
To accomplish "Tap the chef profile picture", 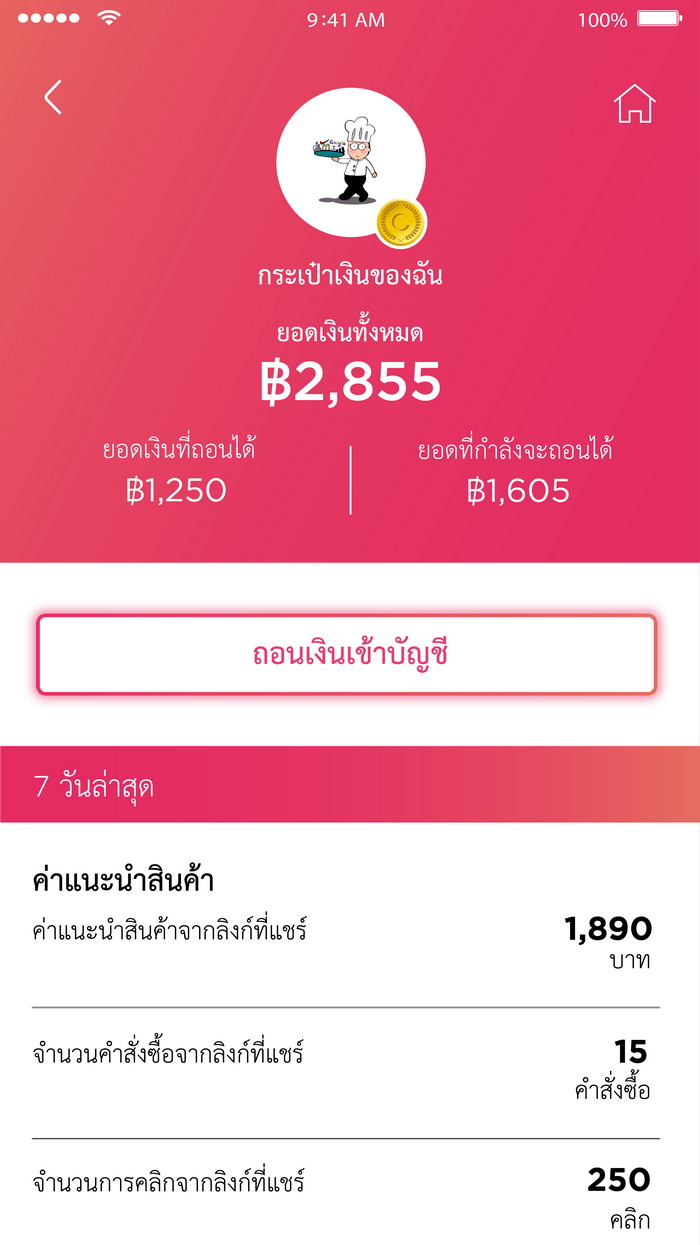I will [x=350, y=163].
